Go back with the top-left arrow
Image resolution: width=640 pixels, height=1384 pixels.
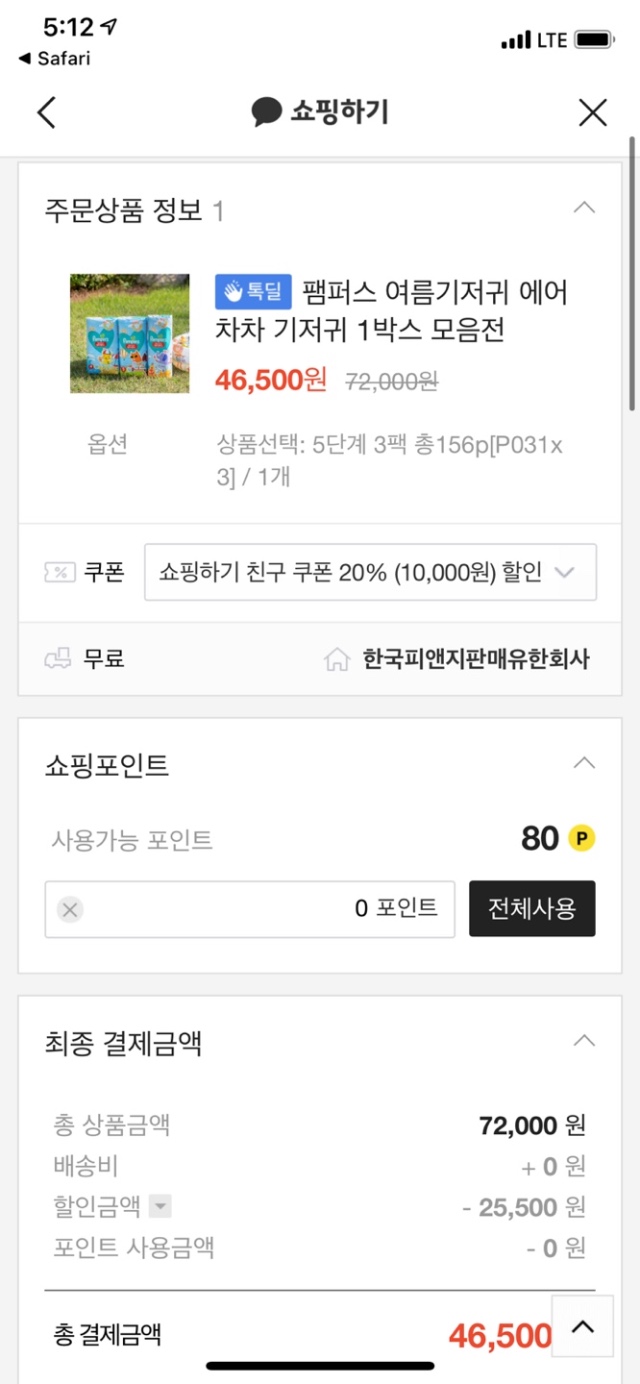[x=46, y=112]
